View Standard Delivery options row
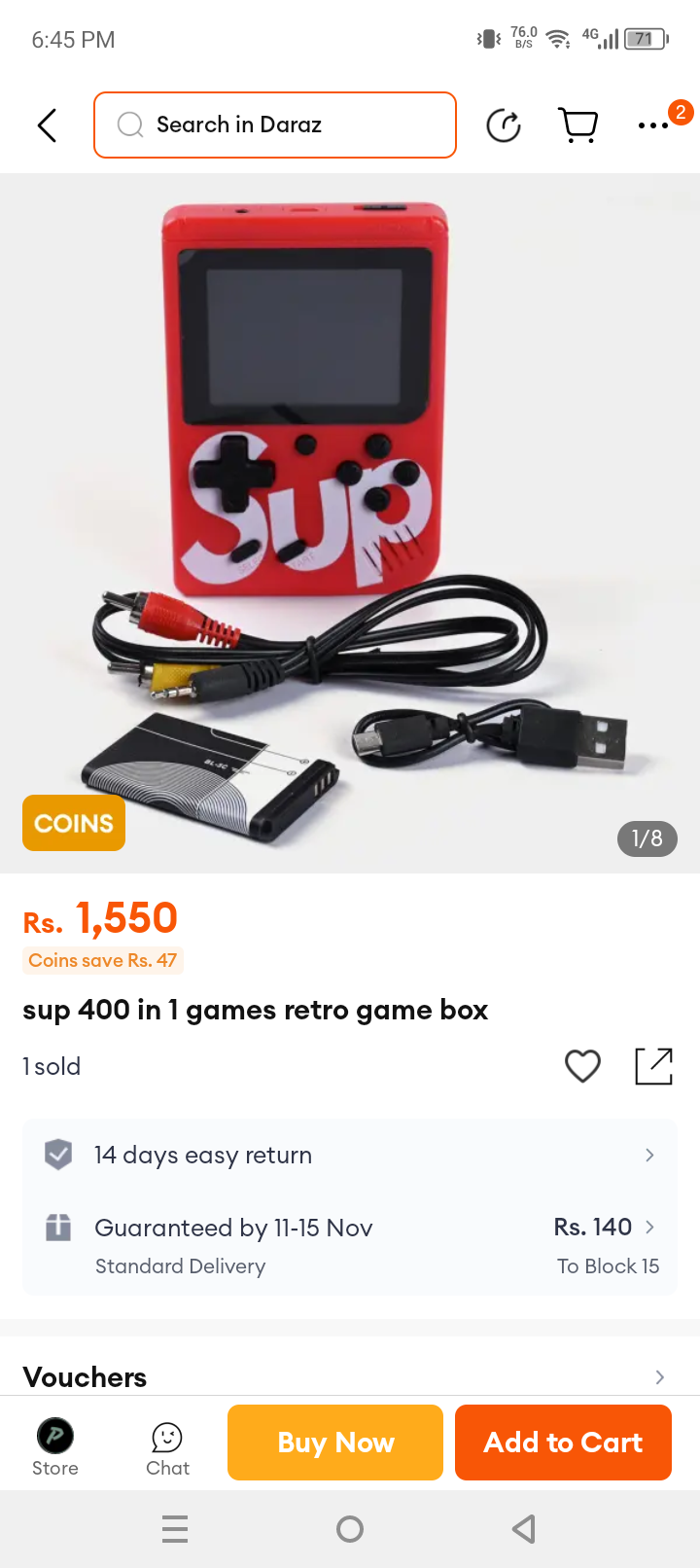The image size is (700, 1568). click(x=350, y=1244)
